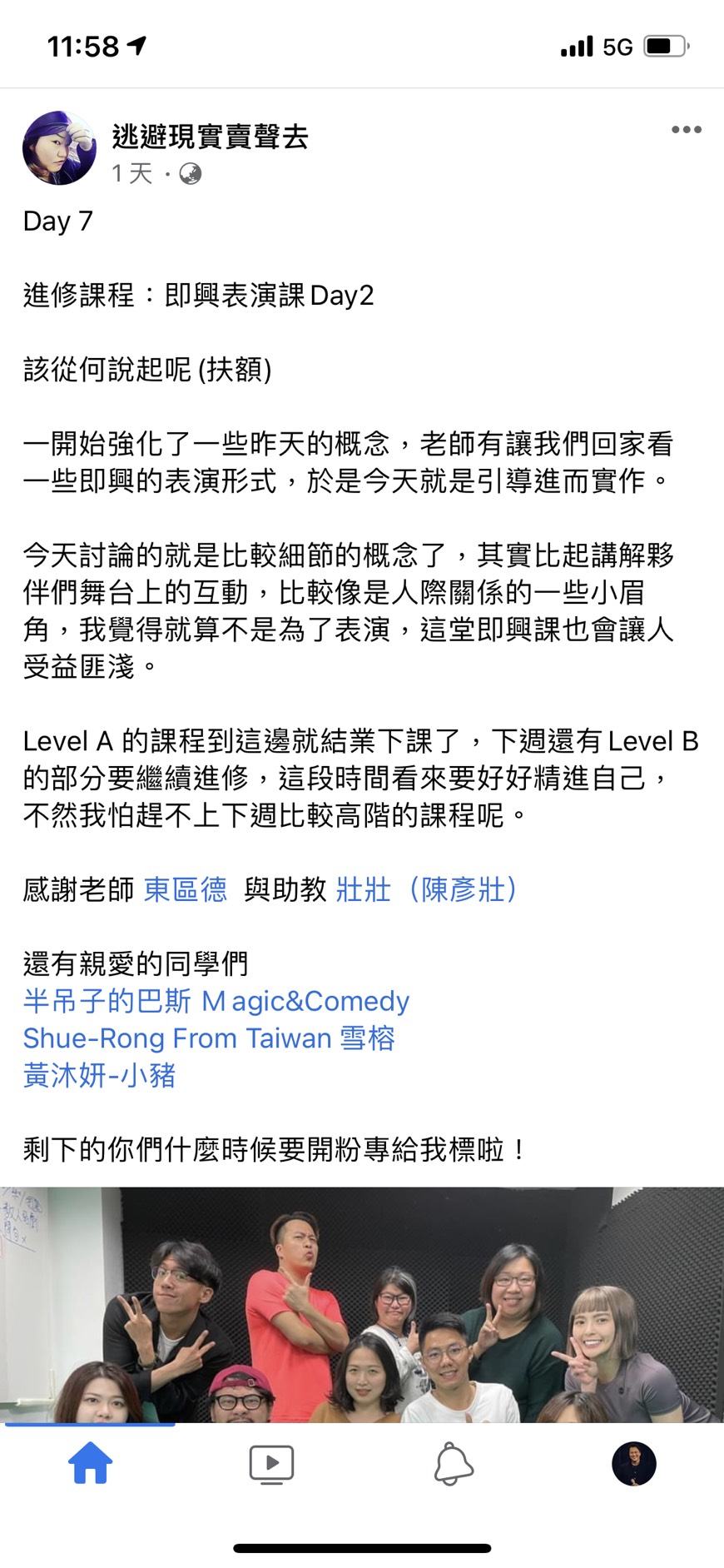View the group photo attached to post

pos(362,1303)
